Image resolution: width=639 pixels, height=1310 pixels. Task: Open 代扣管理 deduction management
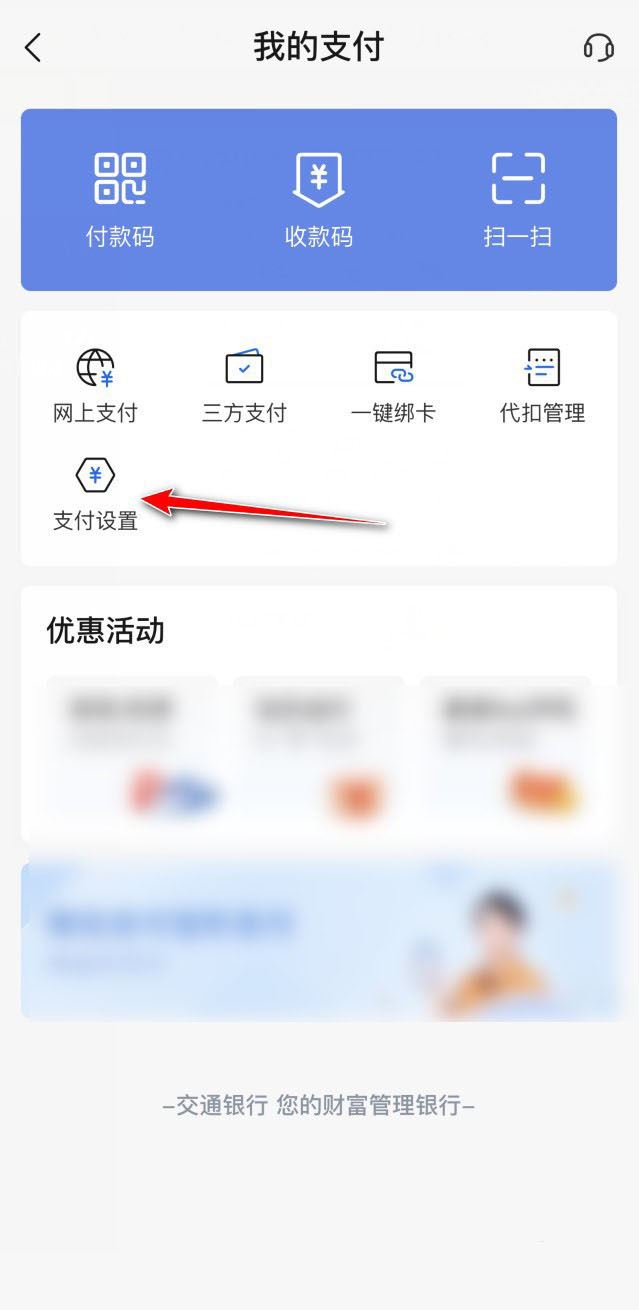click(542, 385)
